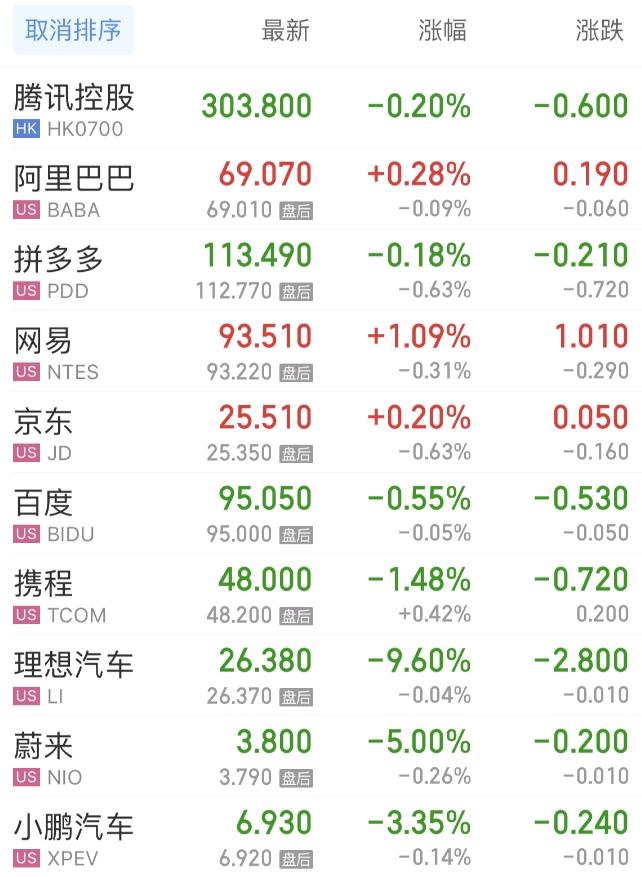This screenshot has width=642, height=877.
Task: Sort by the 最新 column
Action: click(285, 31)
